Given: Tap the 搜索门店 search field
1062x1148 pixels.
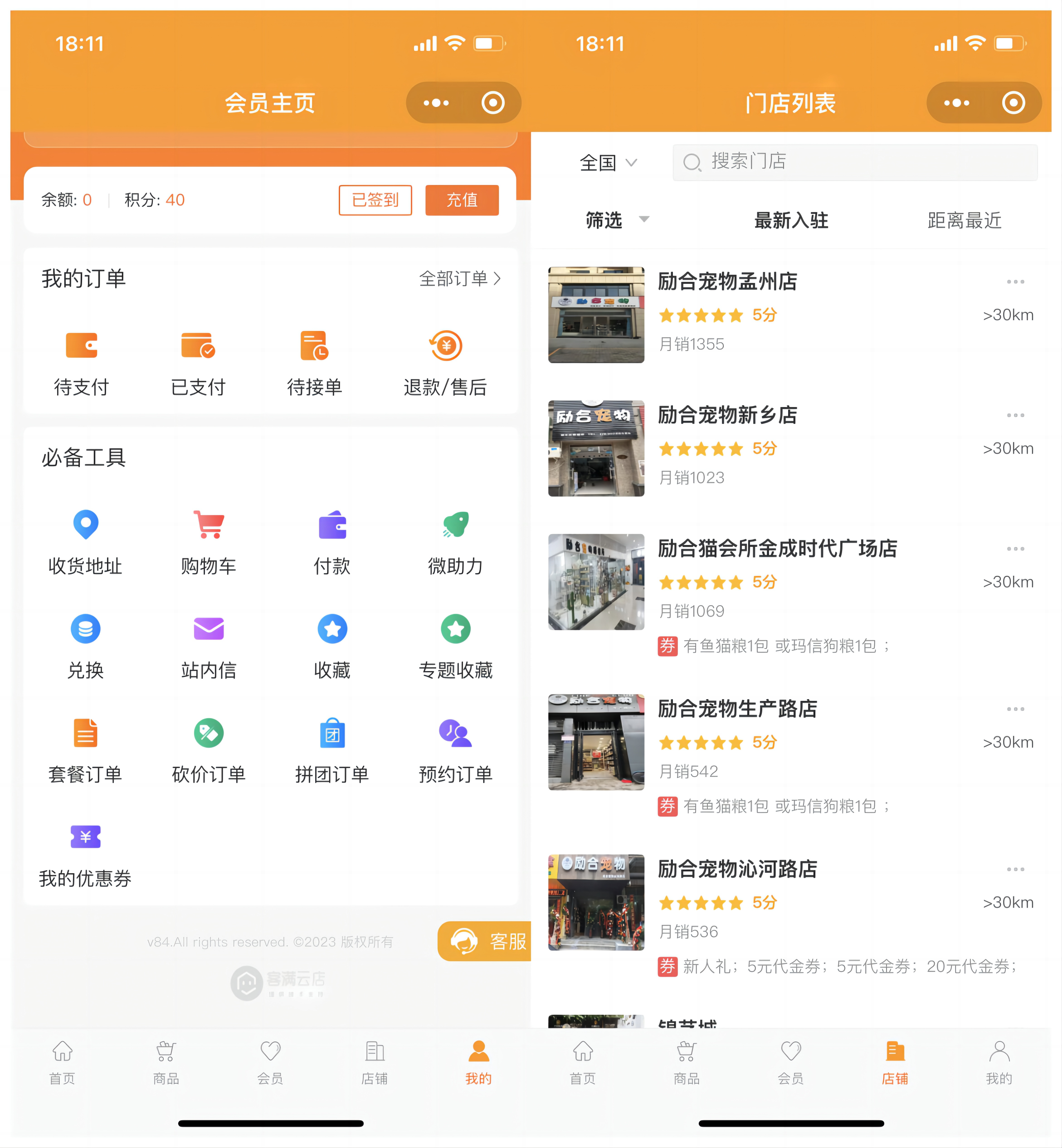Looking at the screenshot, I should (854, 162).
